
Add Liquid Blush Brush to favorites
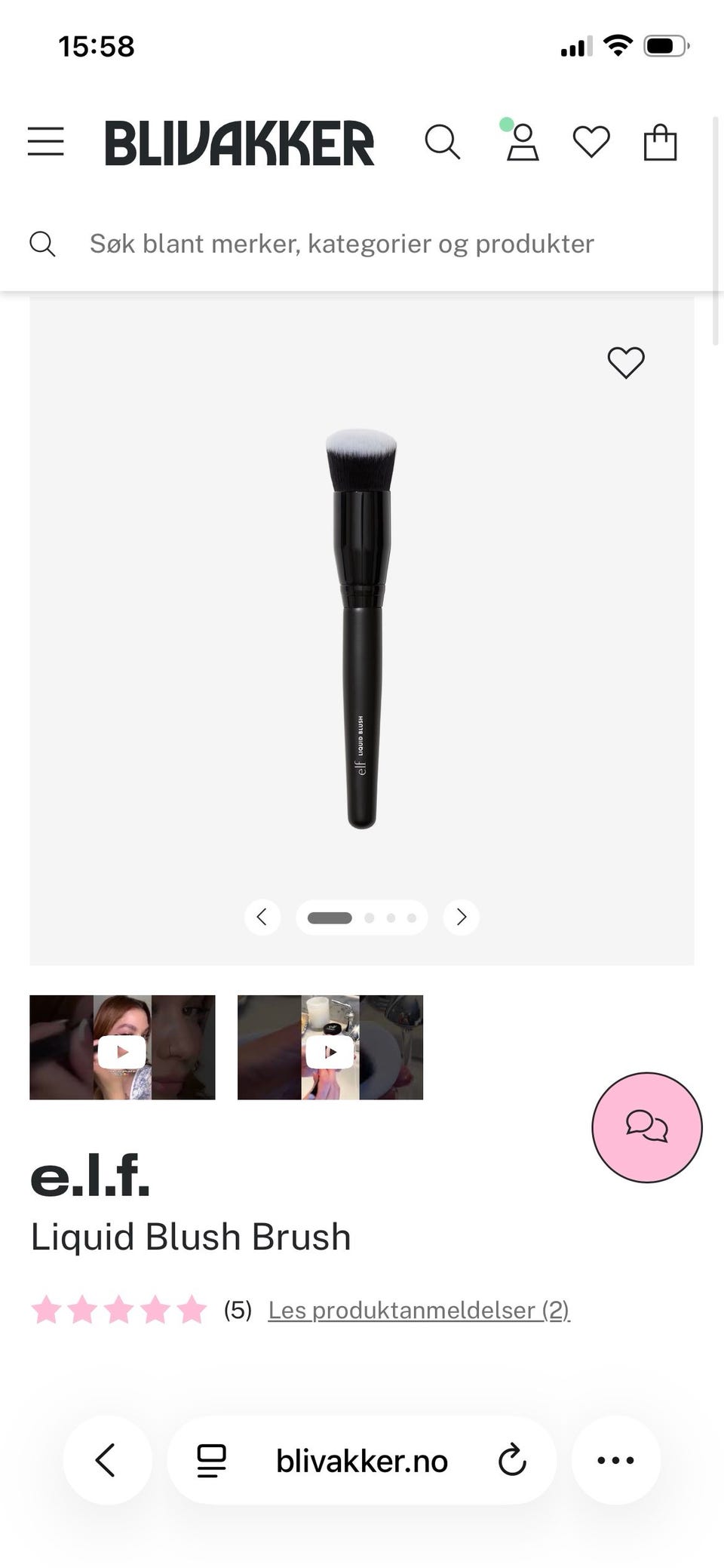coord(626,362)
